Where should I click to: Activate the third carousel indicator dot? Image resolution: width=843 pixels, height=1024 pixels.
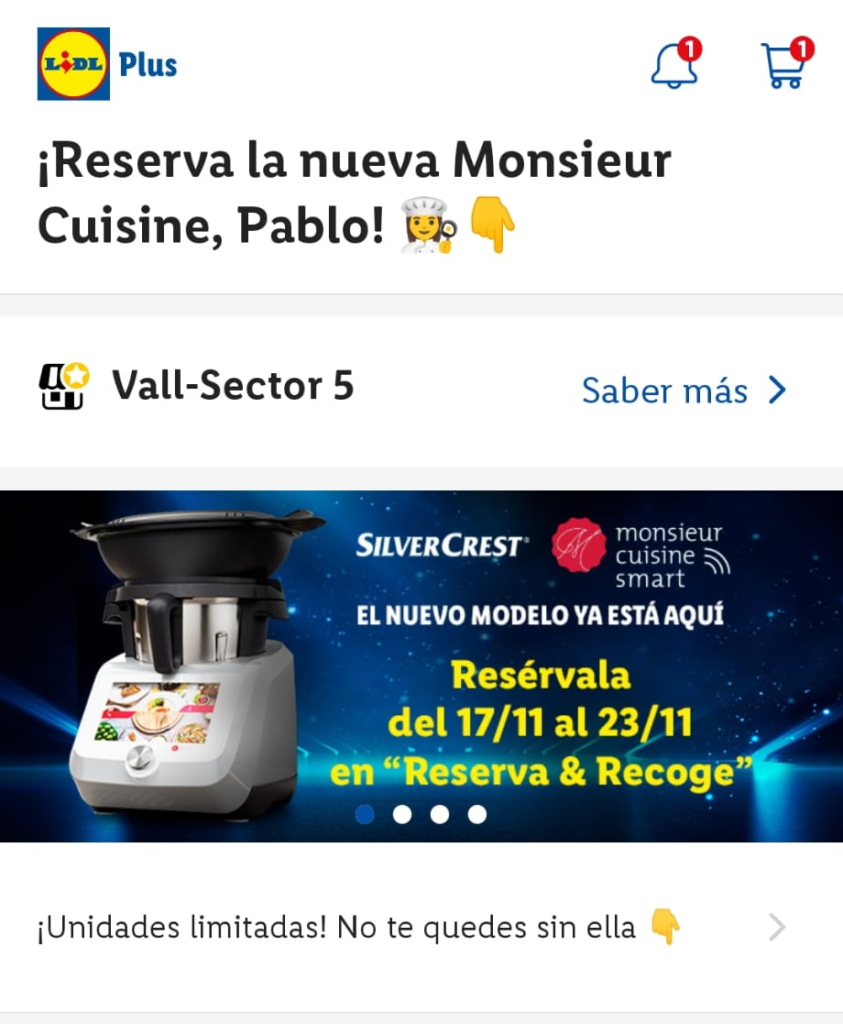coord(438,815)
